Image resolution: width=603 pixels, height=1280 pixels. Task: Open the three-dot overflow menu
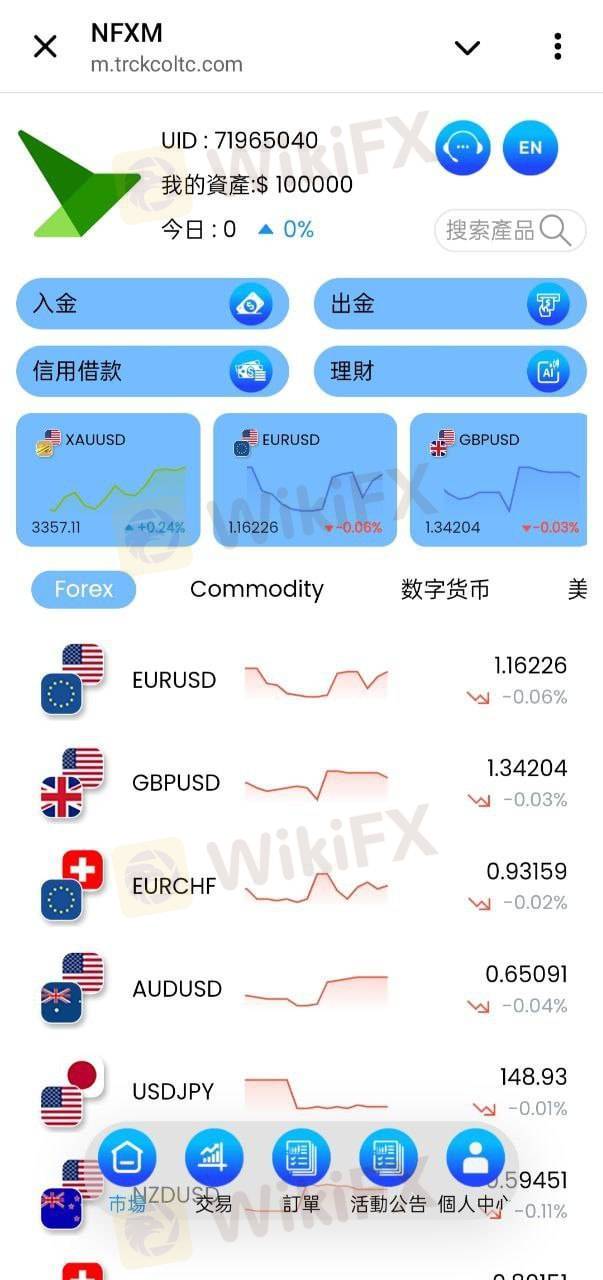point(557,47)
